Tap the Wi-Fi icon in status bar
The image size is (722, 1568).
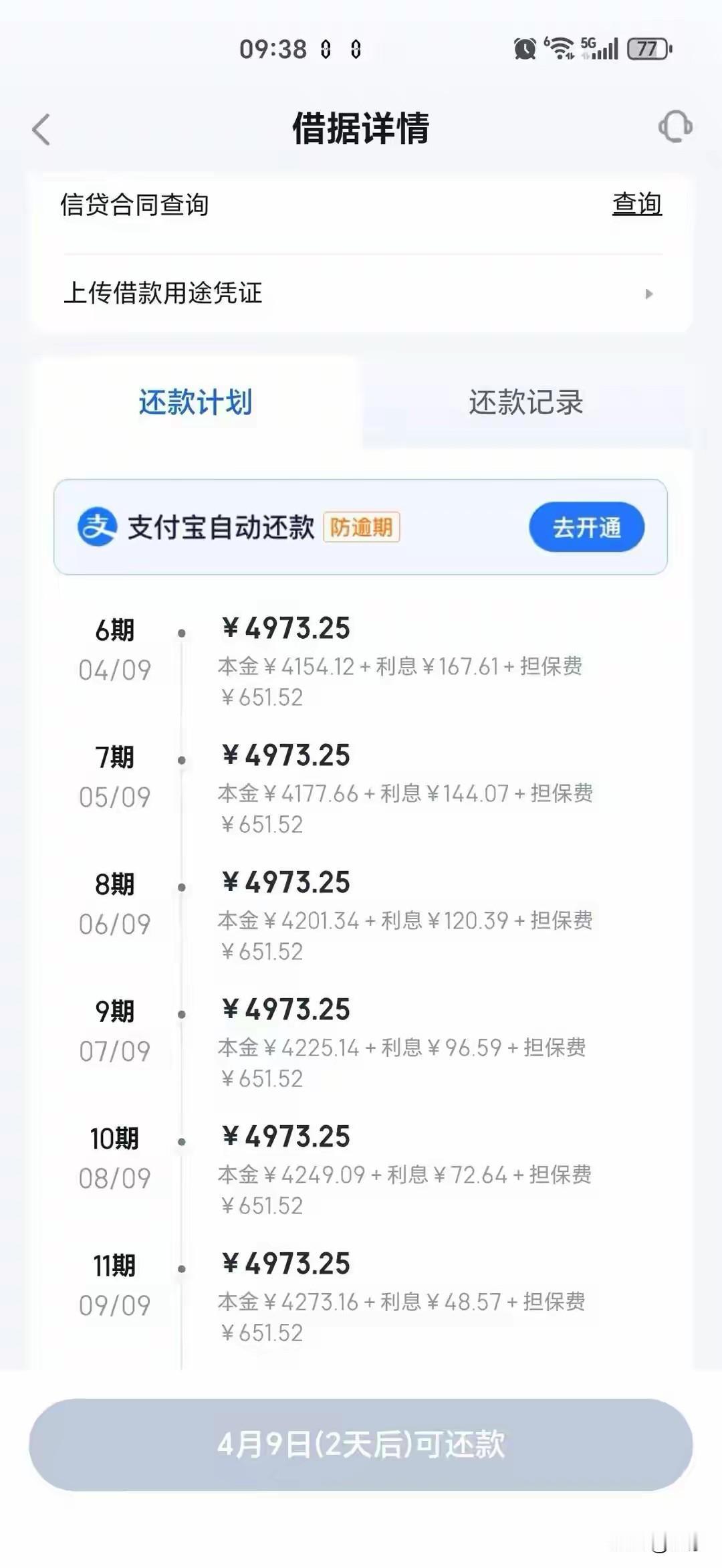(x=562, y=47)
